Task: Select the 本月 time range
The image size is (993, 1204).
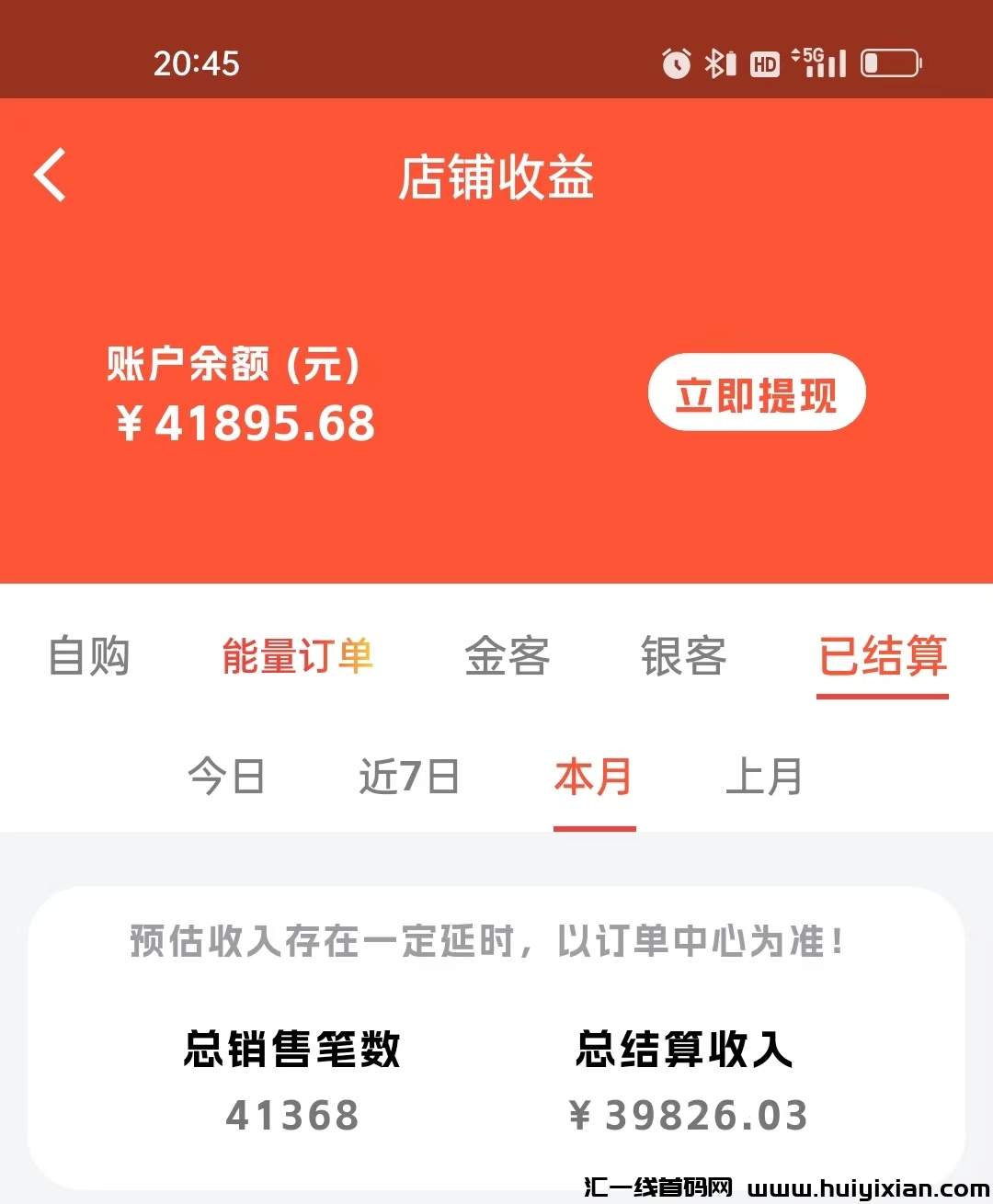Action: [x=594, y=777]
